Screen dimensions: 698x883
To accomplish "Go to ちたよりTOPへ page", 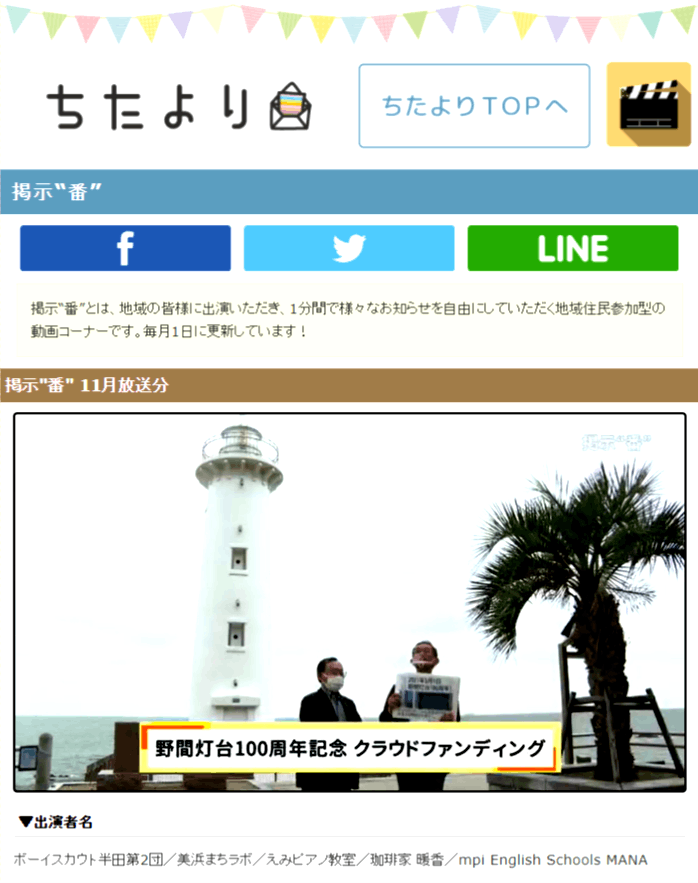I will [474, 106].
